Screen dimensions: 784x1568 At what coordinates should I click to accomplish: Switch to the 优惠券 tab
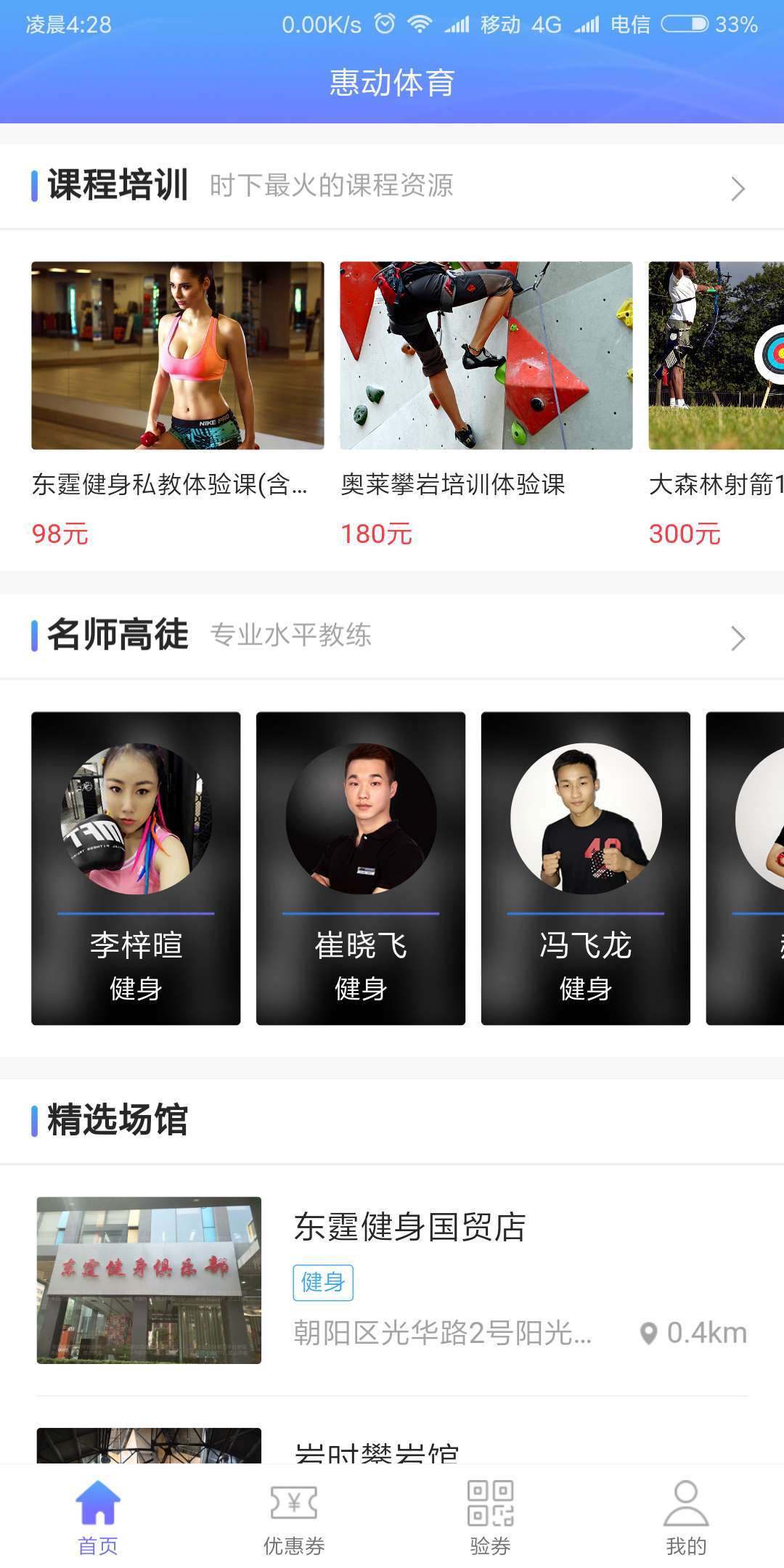click(x=294, y=1517)
